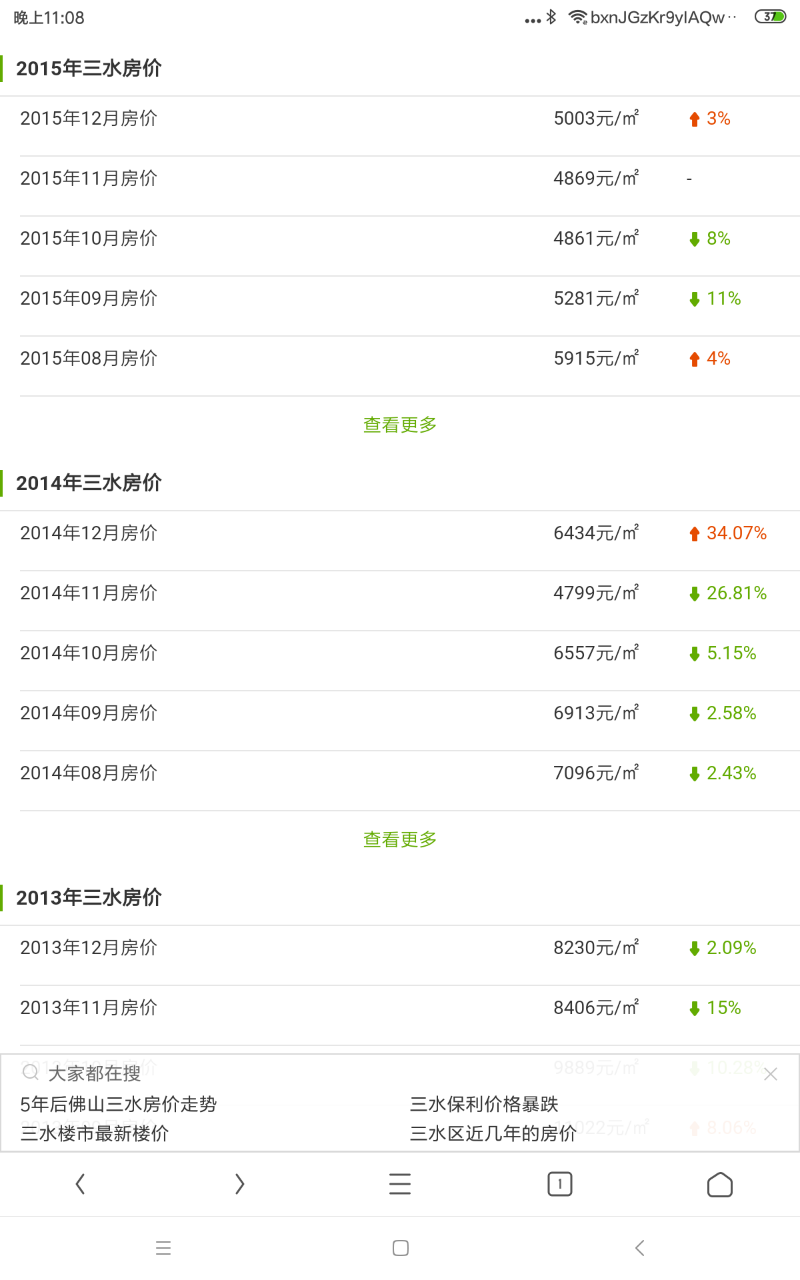Image resolution: width=800 pixels, height=1280 pixels.
Task: Open suggestion 5年后佛山三水房价走势
Action: click(x=118, y=1104)
